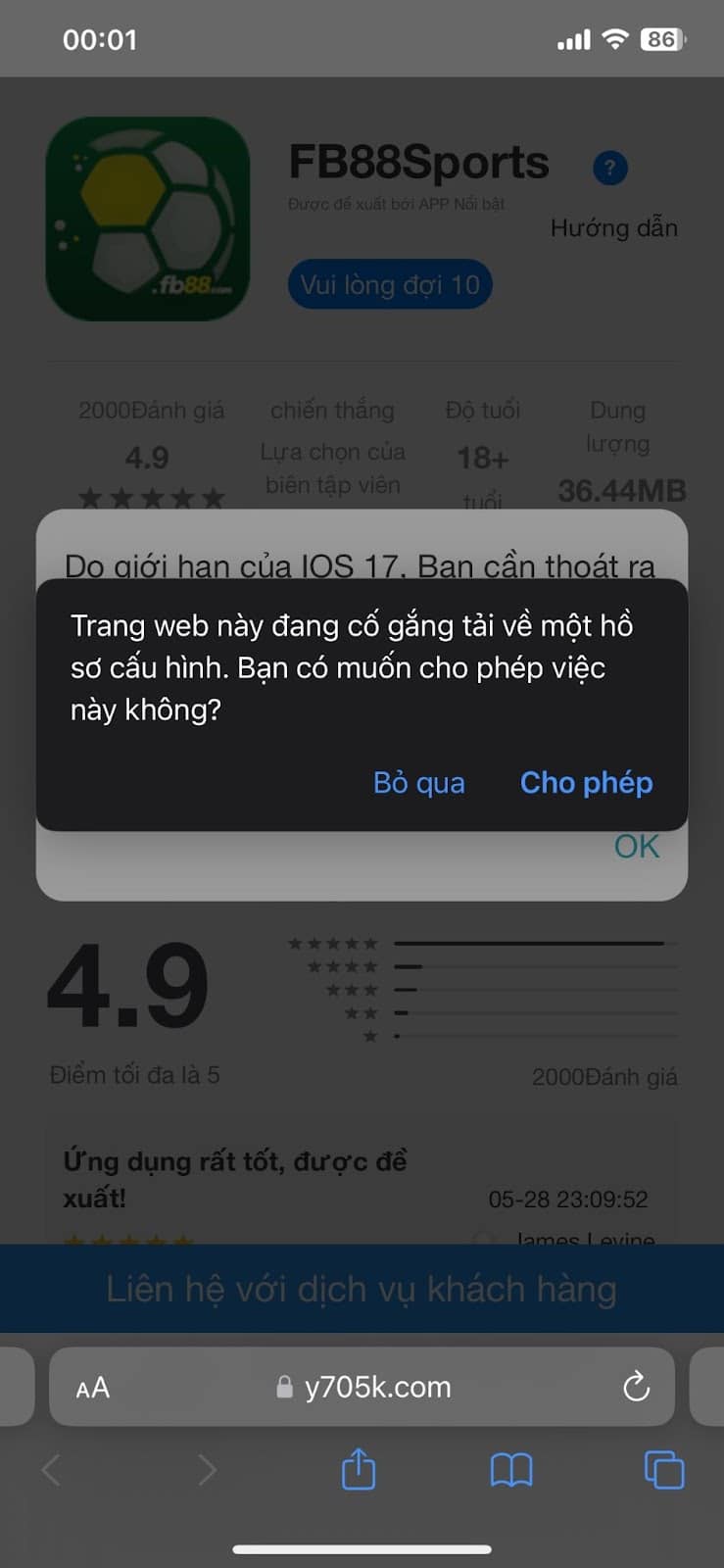Tap the Share icon in Safari toolbar
The width and height of the screenshot is (724, 1568).
(358, 1469)
